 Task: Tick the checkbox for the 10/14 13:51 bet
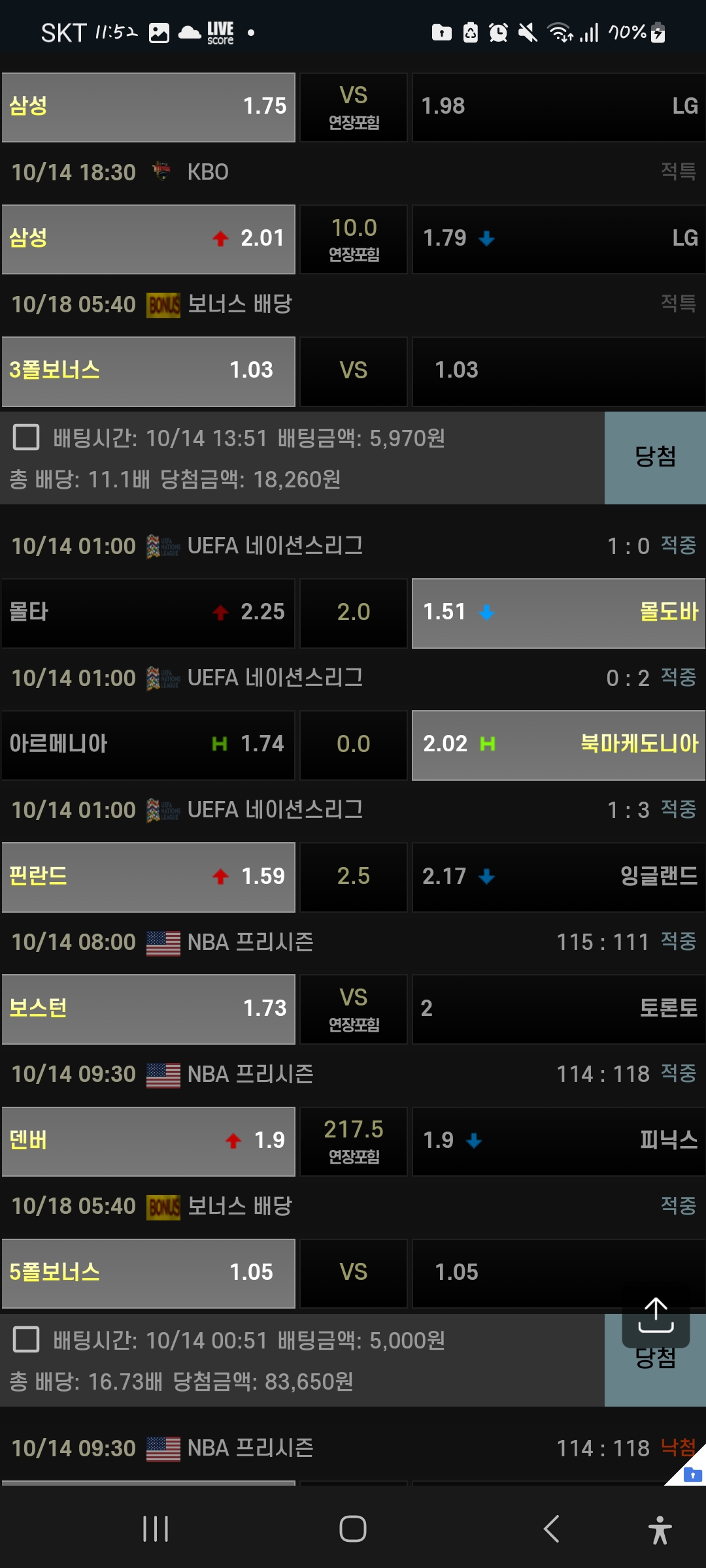point(26,437)
